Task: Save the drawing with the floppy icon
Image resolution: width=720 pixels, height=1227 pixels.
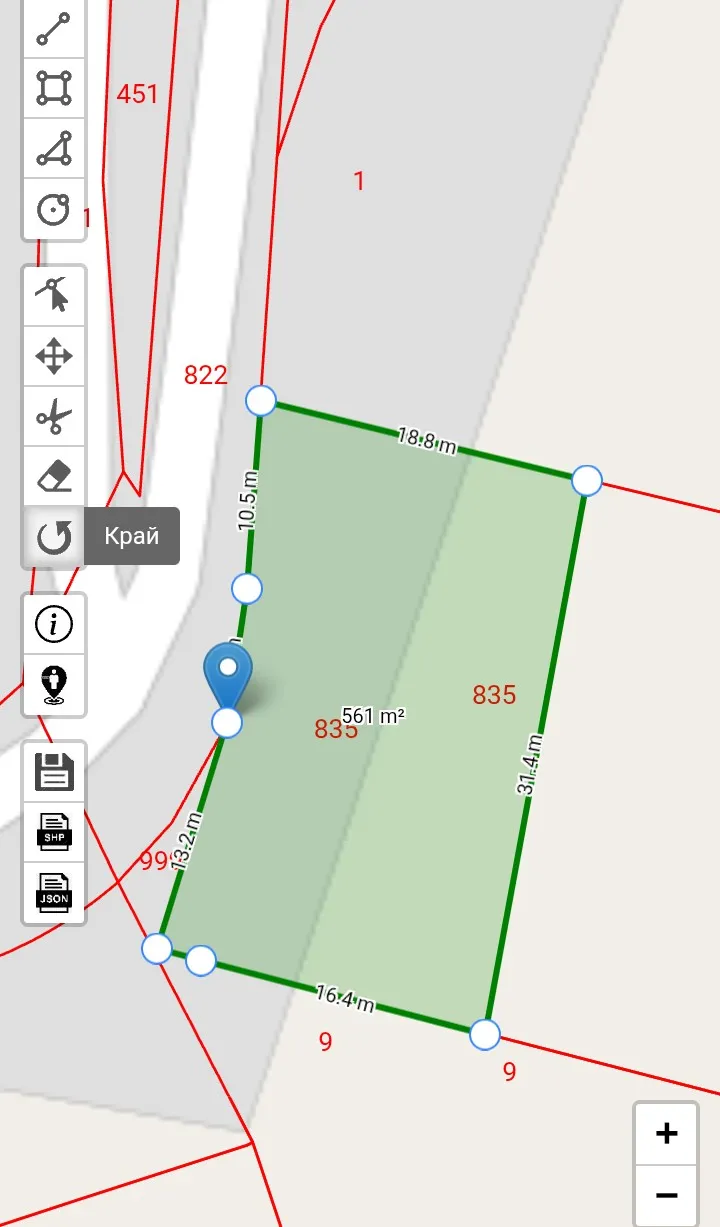Action: (54, 772)
